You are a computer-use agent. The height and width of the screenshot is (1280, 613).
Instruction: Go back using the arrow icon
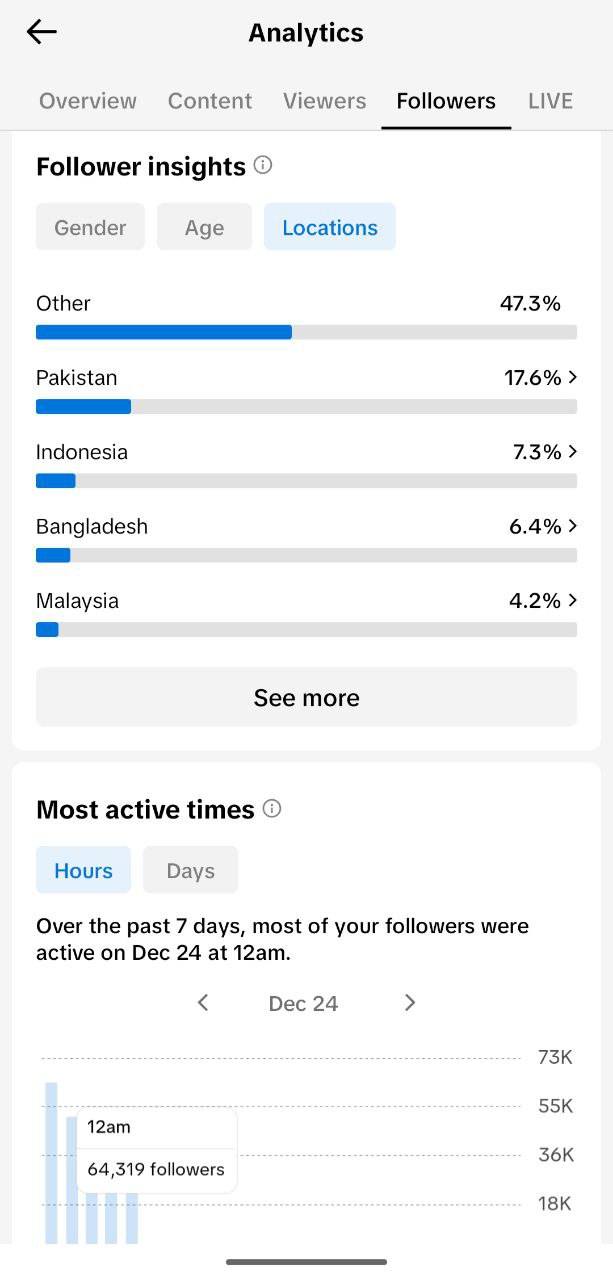(x=41, y=32)
